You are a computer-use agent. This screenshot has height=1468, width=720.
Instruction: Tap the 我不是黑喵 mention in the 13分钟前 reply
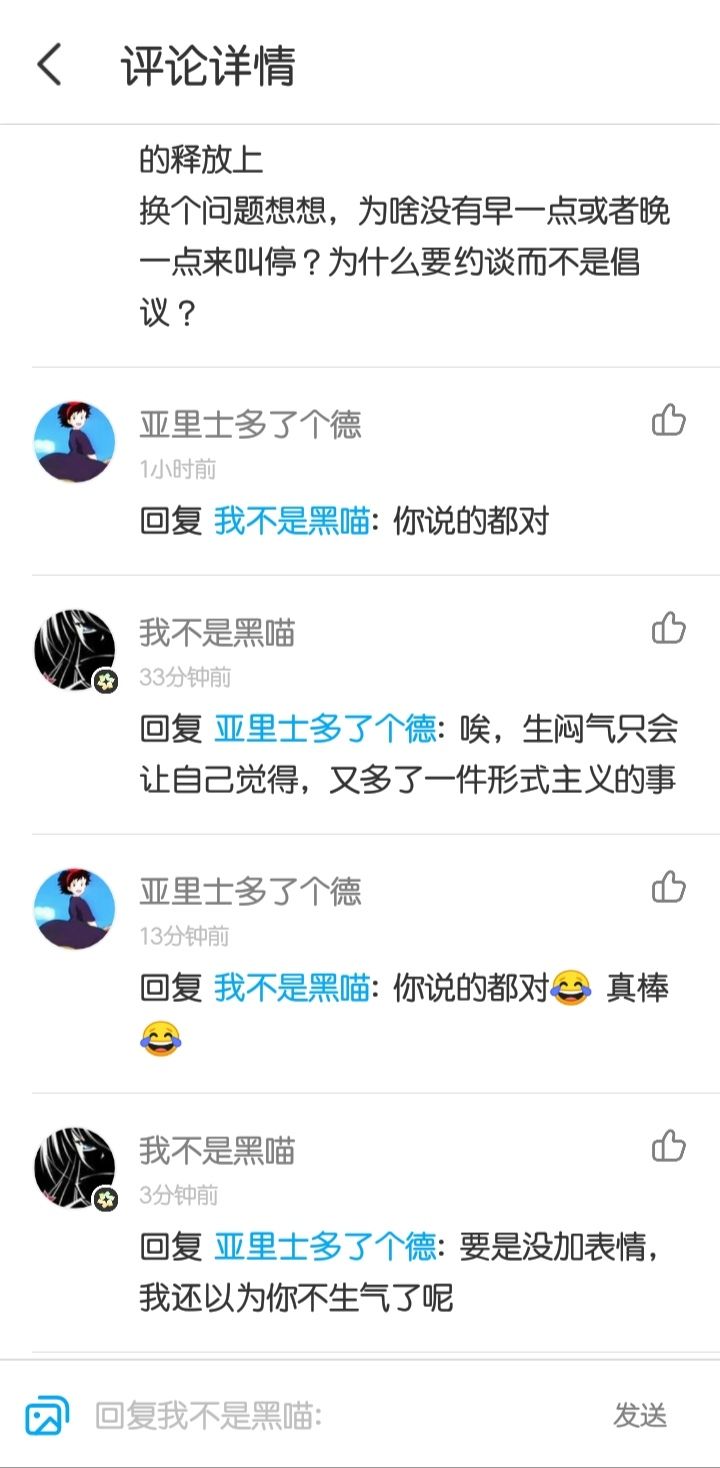tap(291, 988)
